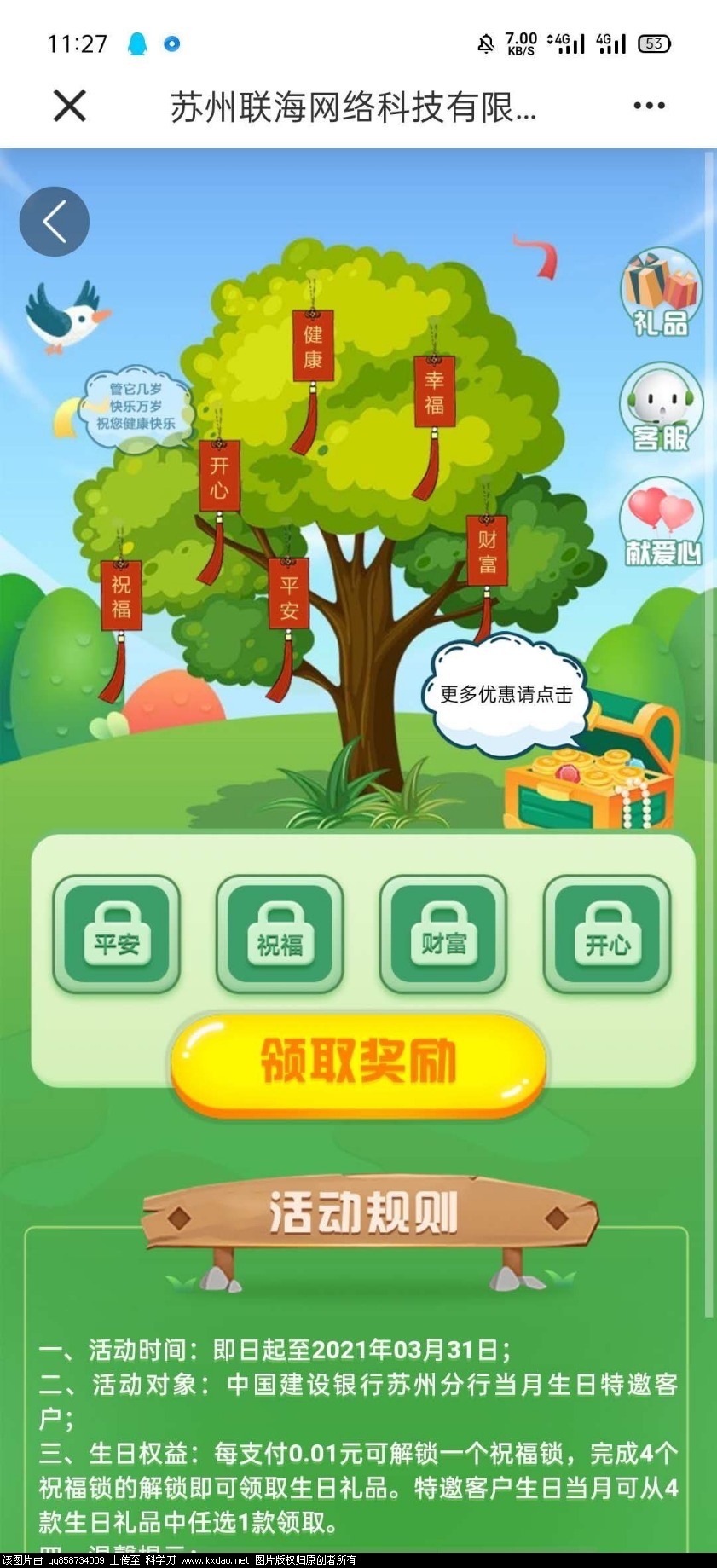This screenshot has height=1568, width=717.
Task: Claim reward with 领取奖励 button
Action: point(358,1064)
